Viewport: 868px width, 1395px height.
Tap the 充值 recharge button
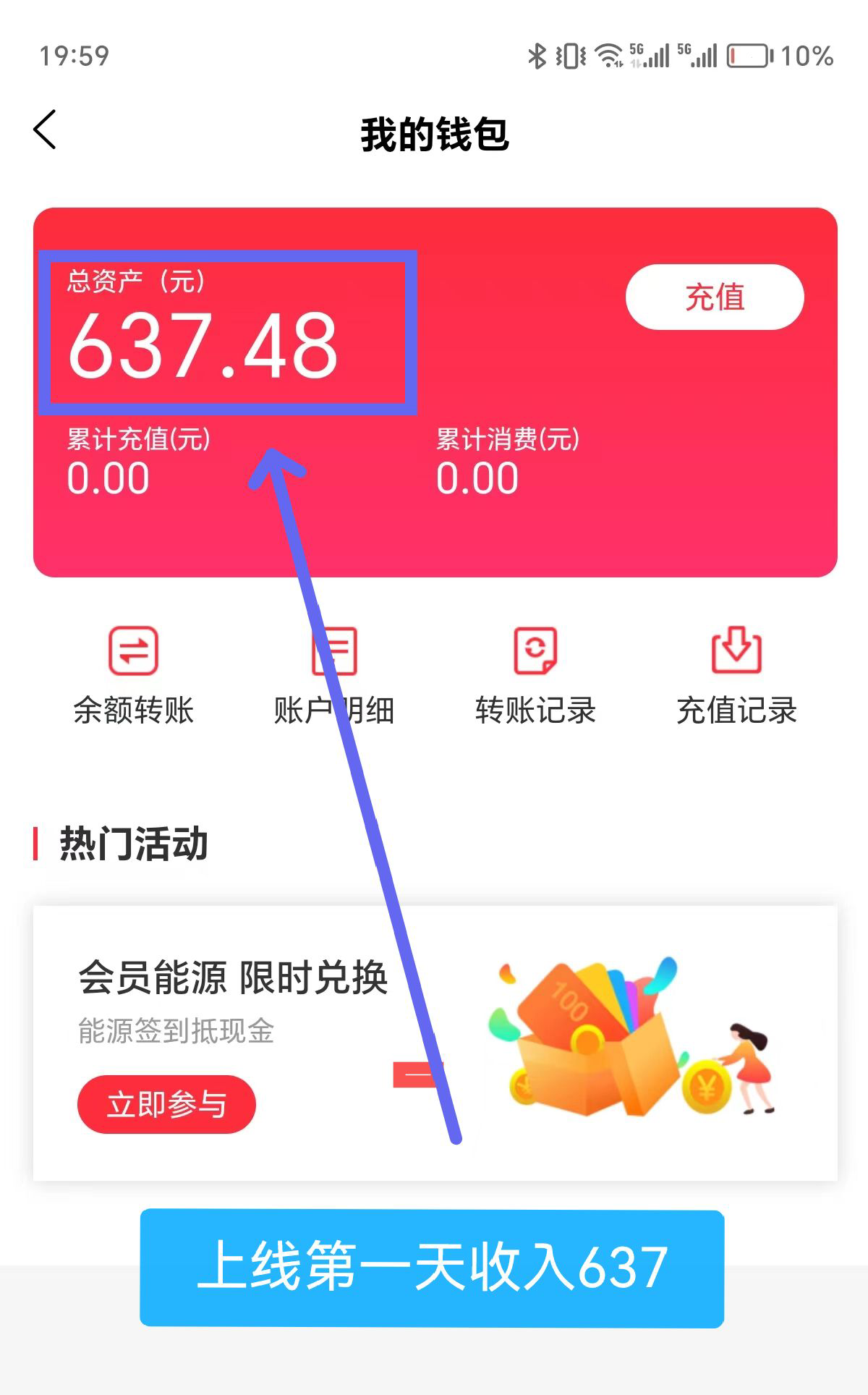(714, 297)
